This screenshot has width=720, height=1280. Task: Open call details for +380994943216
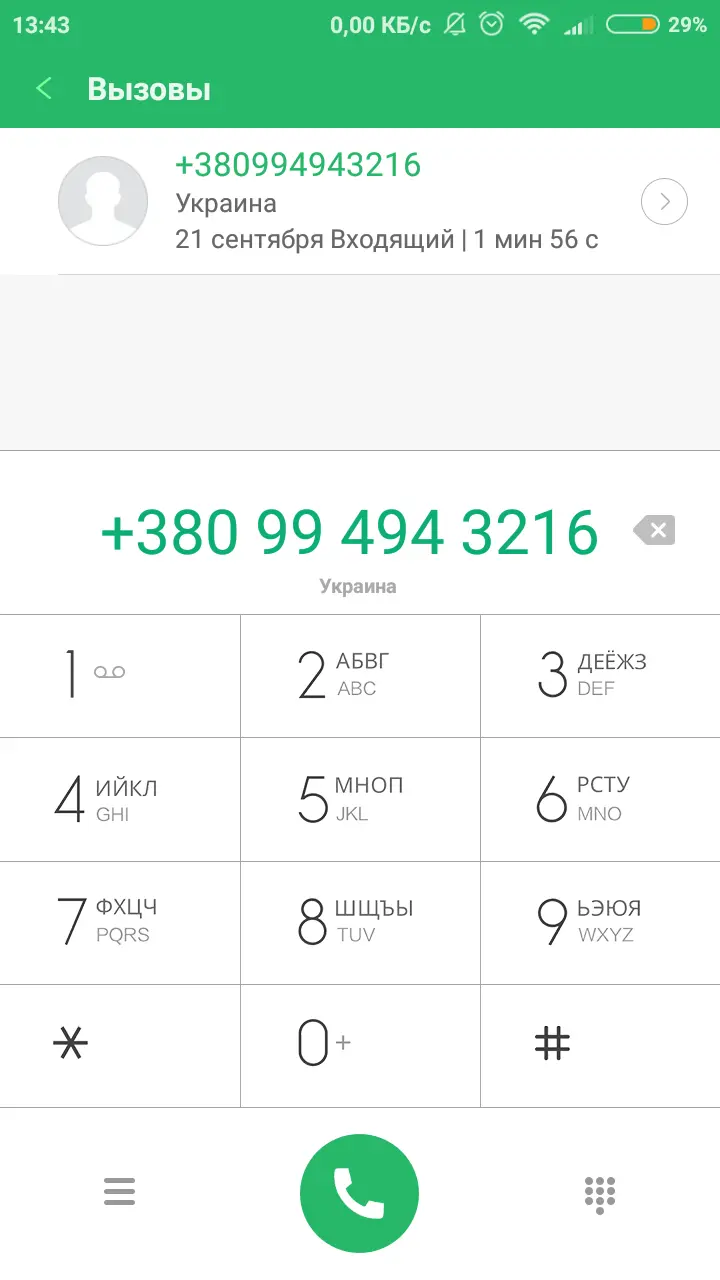point(664,203)
